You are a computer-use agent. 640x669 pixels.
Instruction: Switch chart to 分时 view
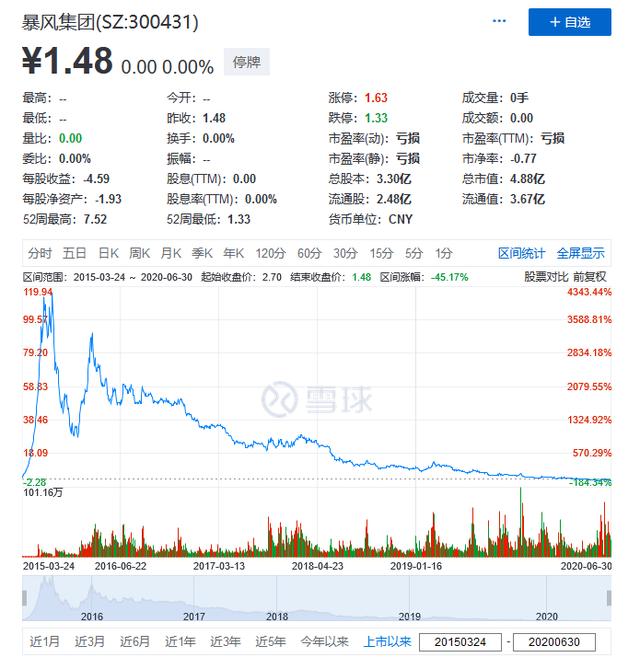pos(40,253)
